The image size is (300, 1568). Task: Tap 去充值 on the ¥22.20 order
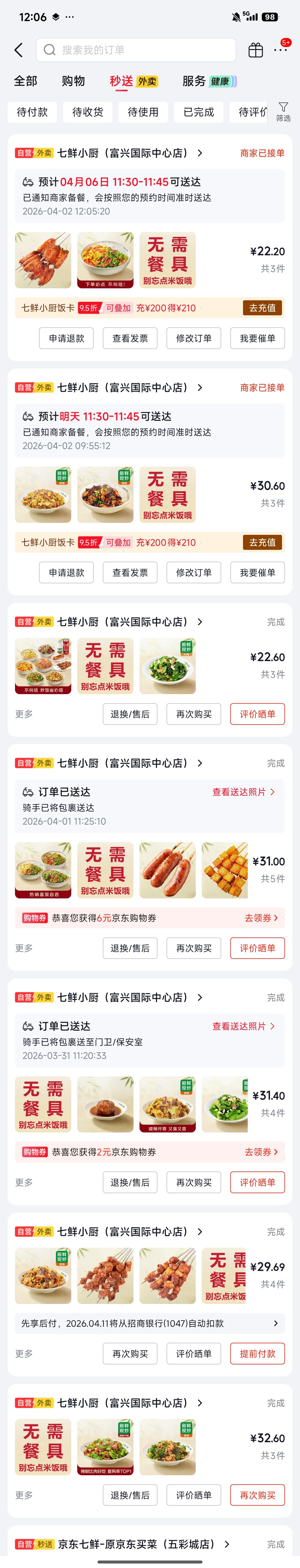click(262, 308)
